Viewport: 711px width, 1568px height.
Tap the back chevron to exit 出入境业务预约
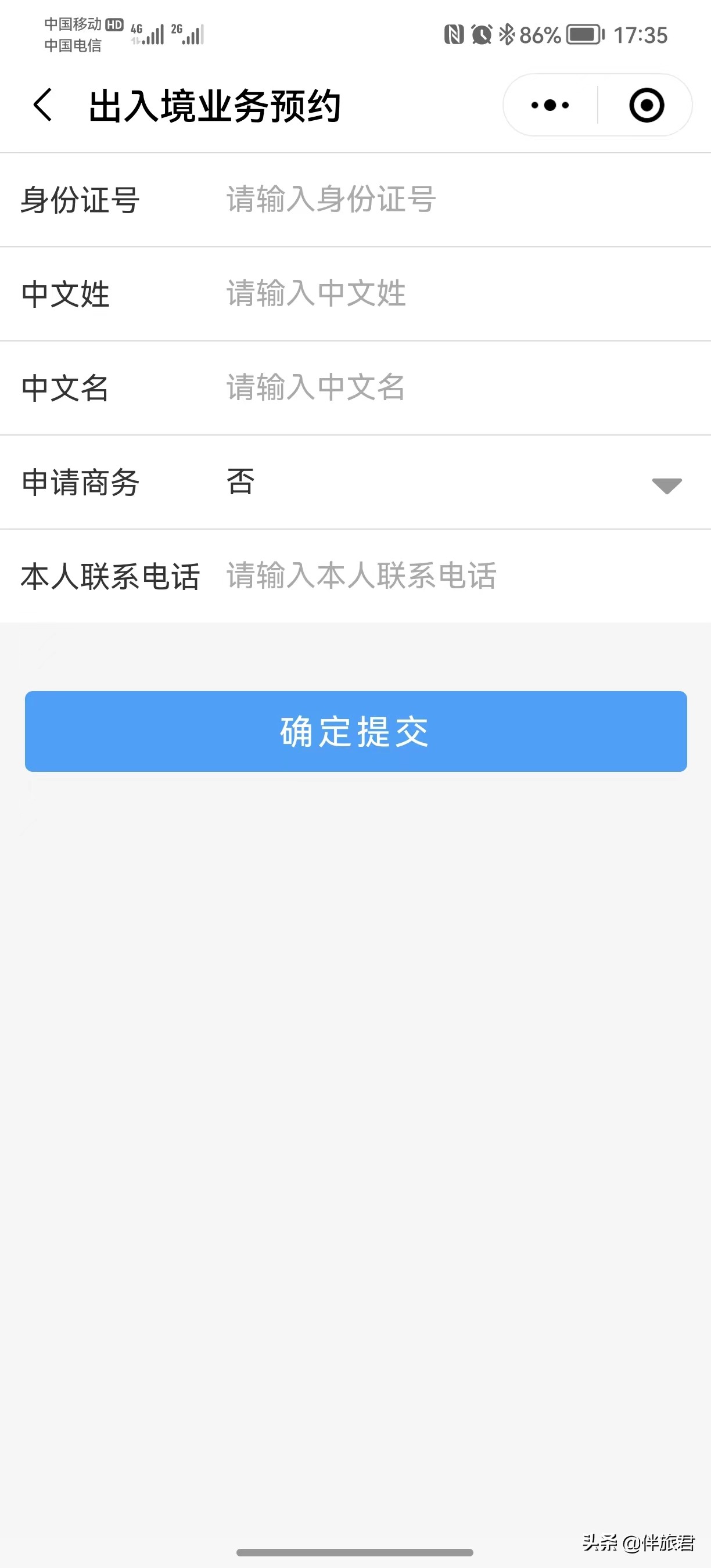[x=41, y=103]
